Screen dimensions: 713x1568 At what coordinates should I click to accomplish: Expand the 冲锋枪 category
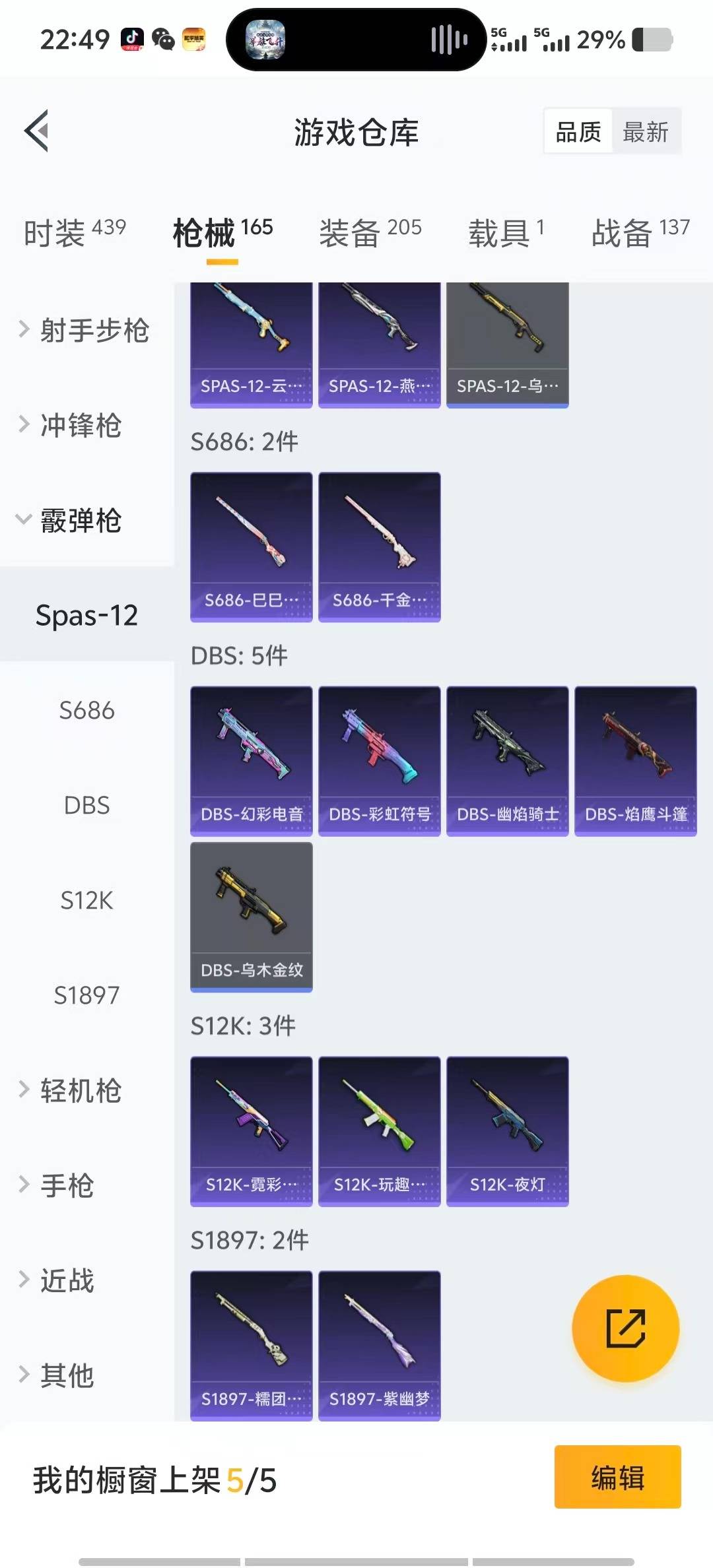[79, 427]
